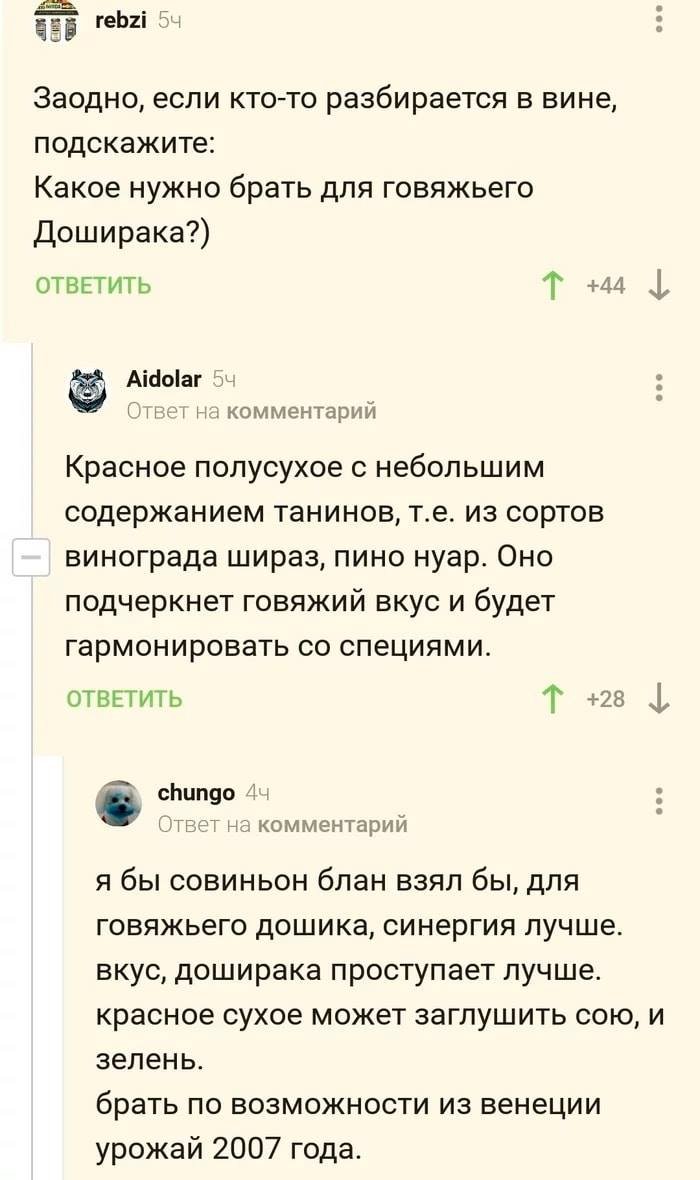This screenshot has width=700, height=1180.
Task: Open overflow menu on chungo's comment
Action: (659, 801)
